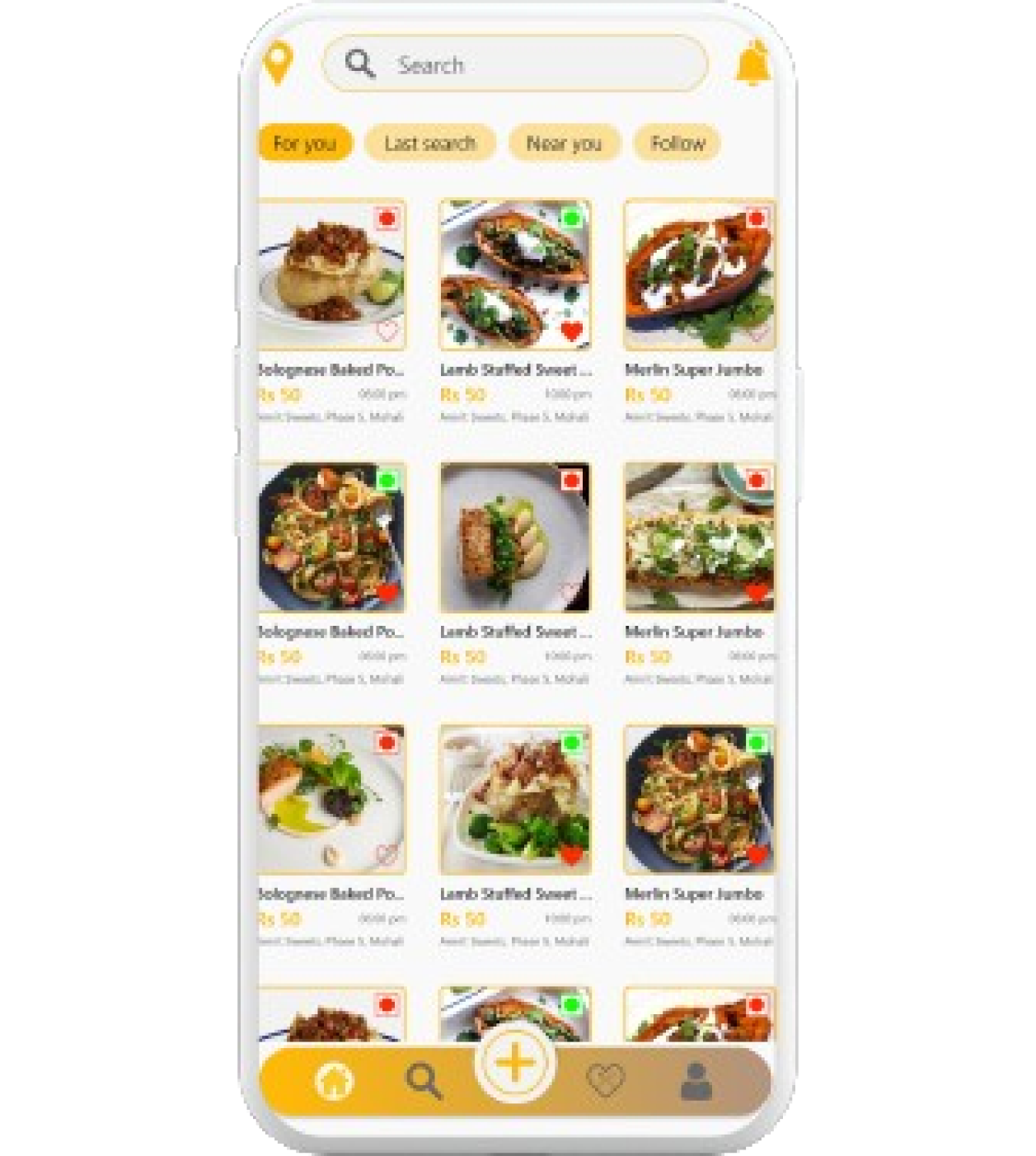Open the notifications bell
1036x1156 pixels.
(x=752, y=63)
